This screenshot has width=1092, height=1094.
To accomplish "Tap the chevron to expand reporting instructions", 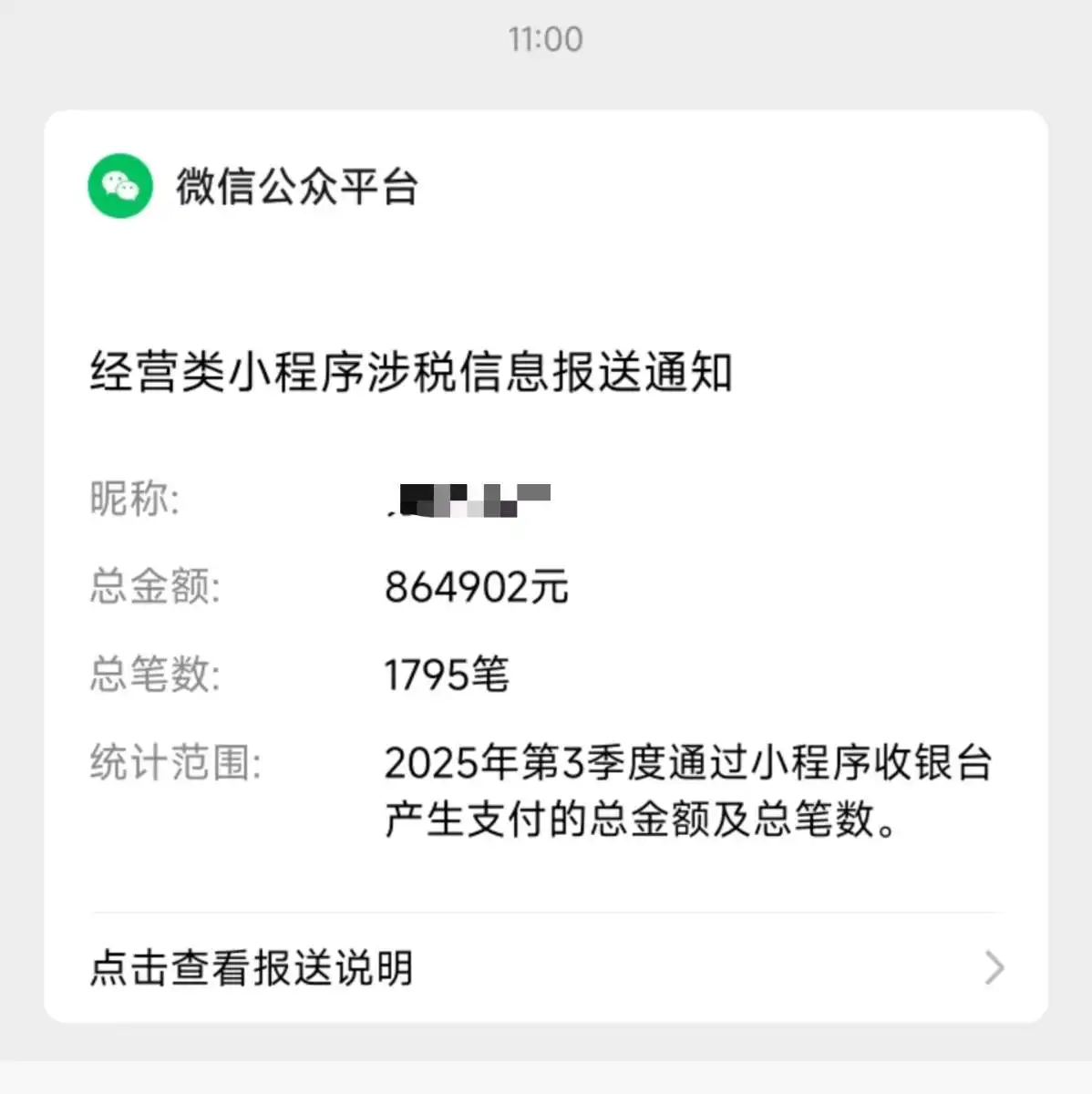I will click(993, 968).
